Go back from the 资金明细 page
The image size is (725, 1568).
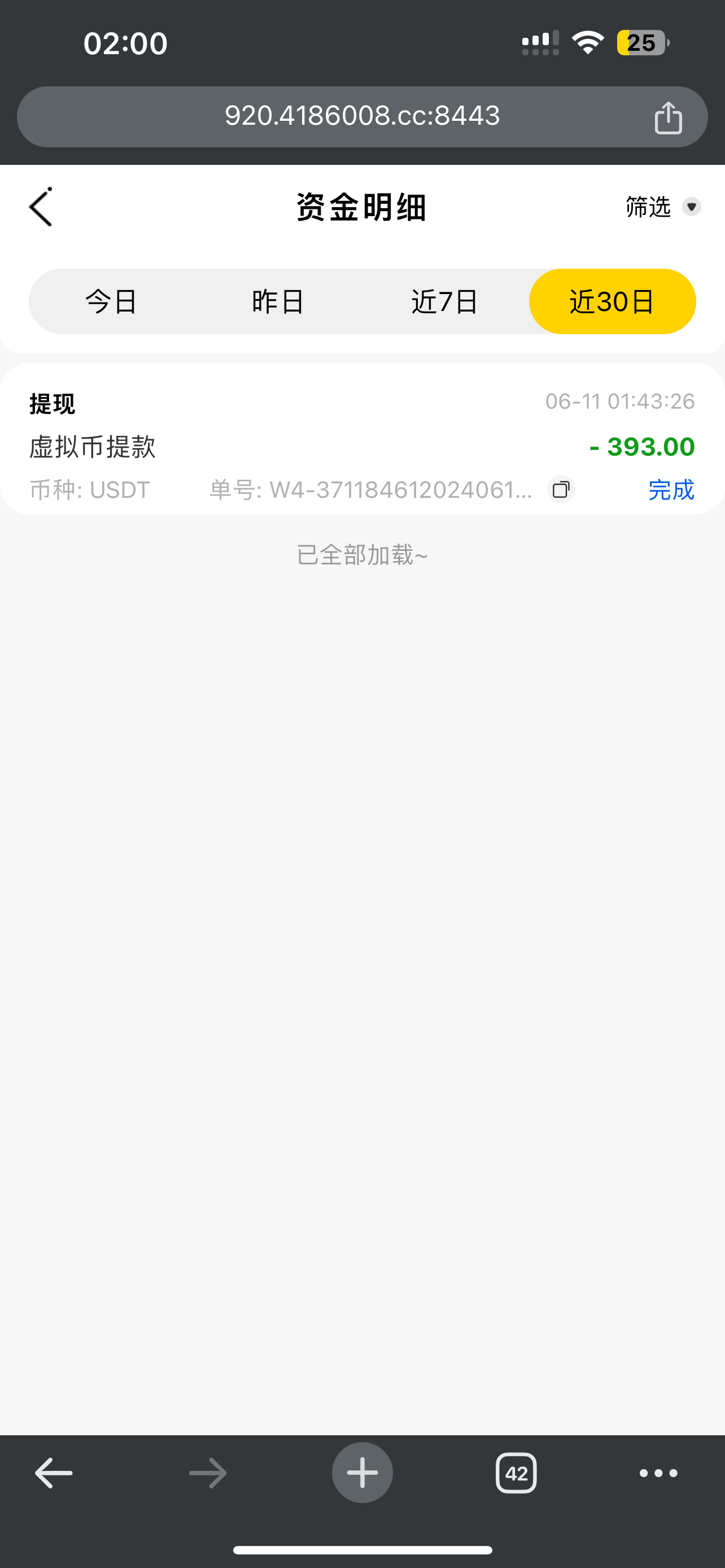tap(41, 208)
